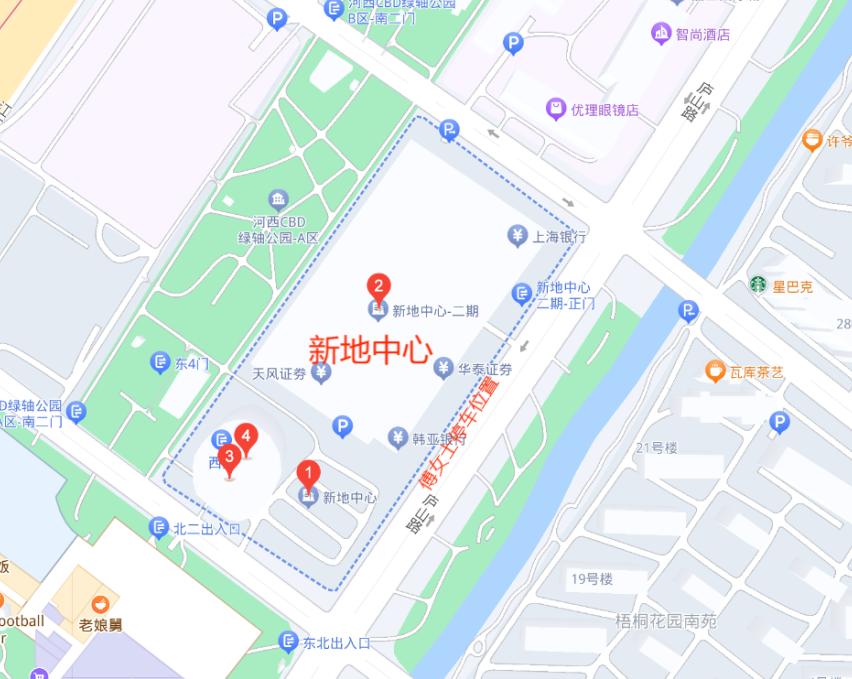Tap red map marker number 4
This screenshot has height=679, width=852.
(x=246, y=438)
